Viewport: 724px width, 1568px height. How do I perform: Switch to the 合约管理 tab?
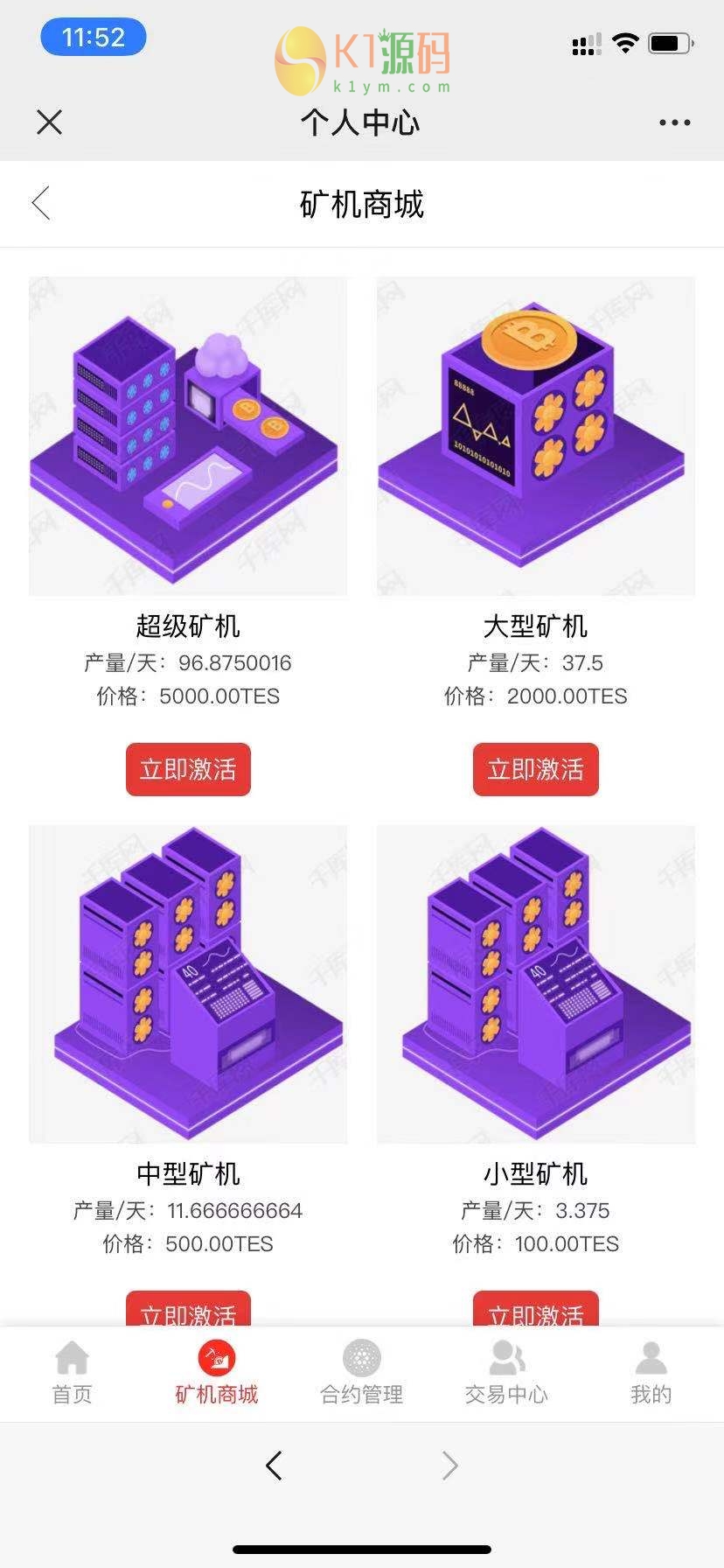[361, 1372]
